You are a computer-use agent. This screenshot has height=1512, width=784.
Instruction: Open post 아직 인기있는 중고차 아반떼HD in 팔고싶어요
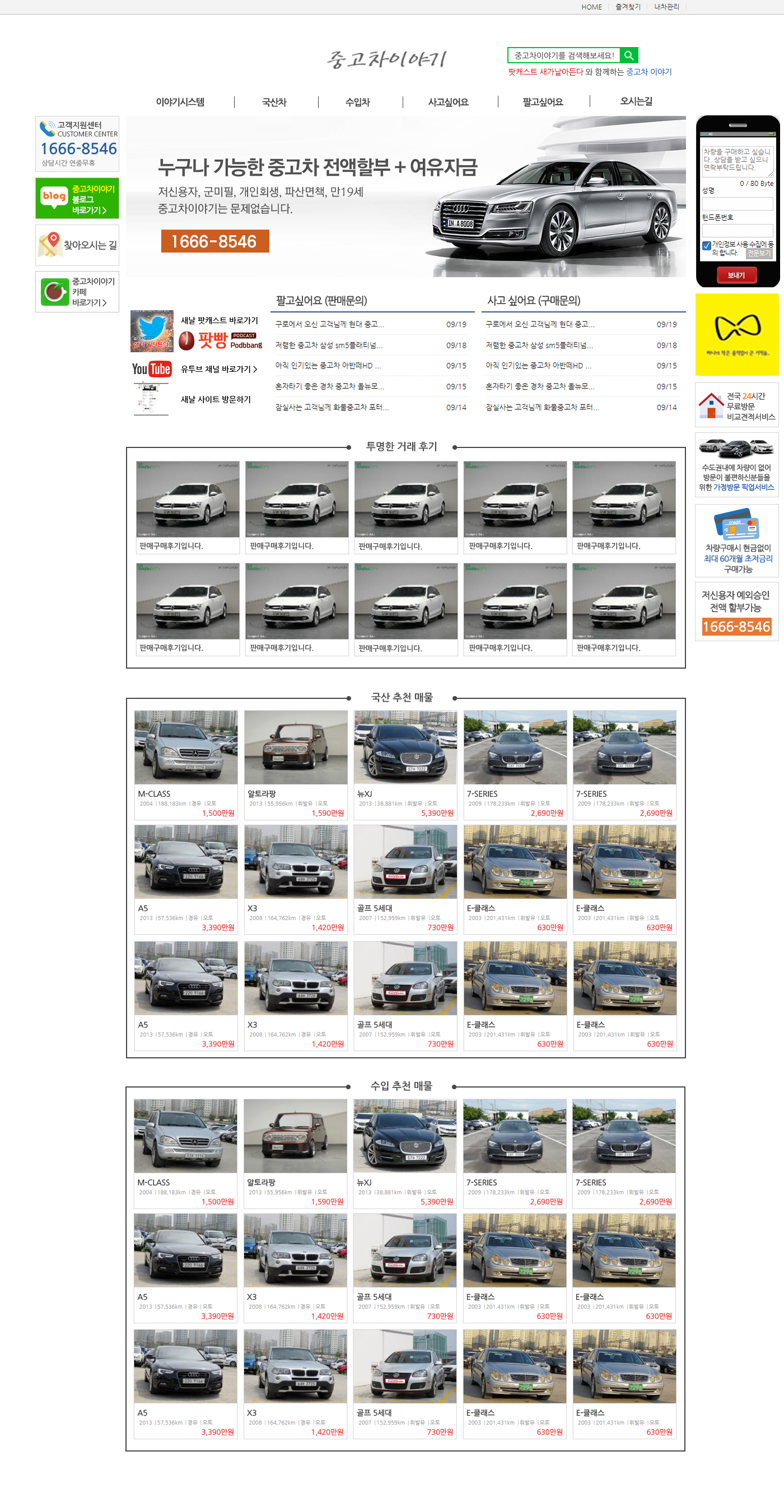[x=328, y=366]
